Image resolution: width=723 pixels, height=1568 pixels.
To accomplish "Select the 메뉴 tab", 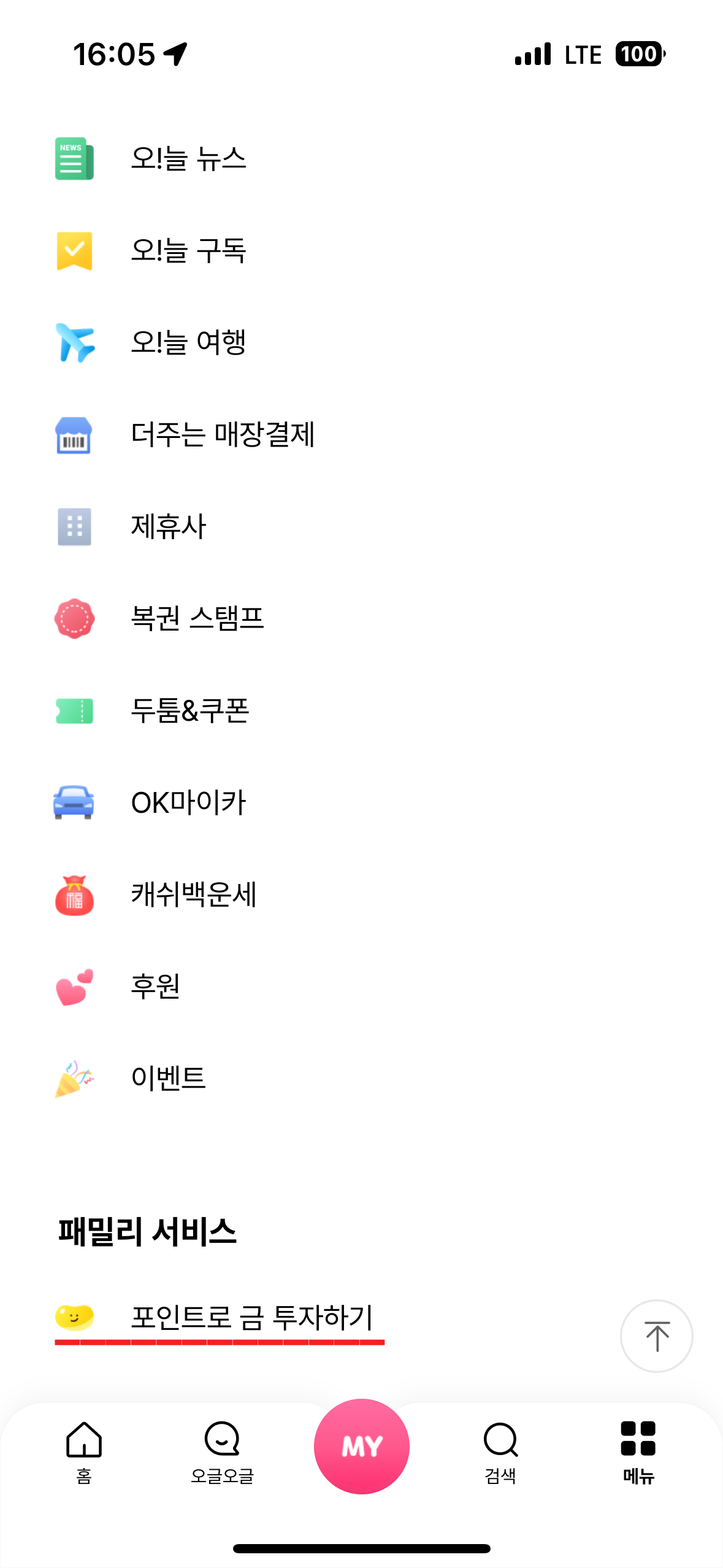I will pos(638,1451).
